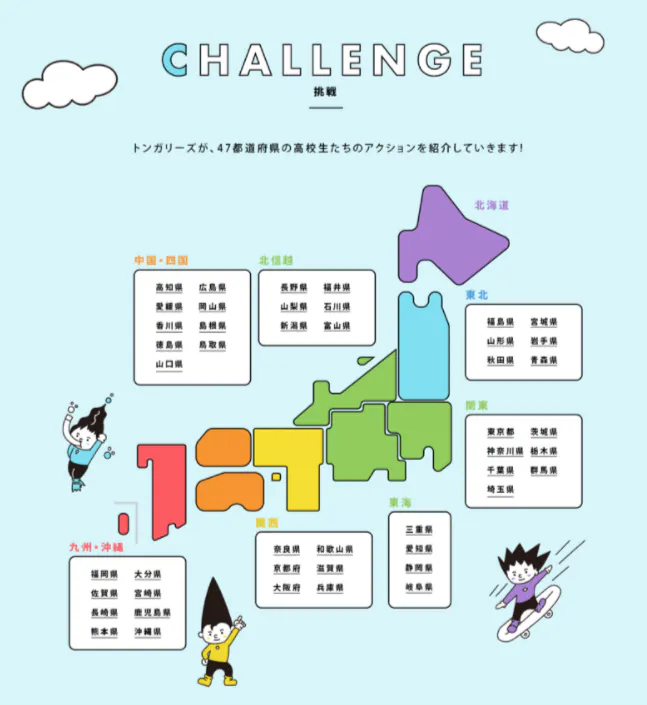The width and height of the screenshot is (647, 705).
Task: Select the 宮城県 link
Action: (x=543, y=322)
